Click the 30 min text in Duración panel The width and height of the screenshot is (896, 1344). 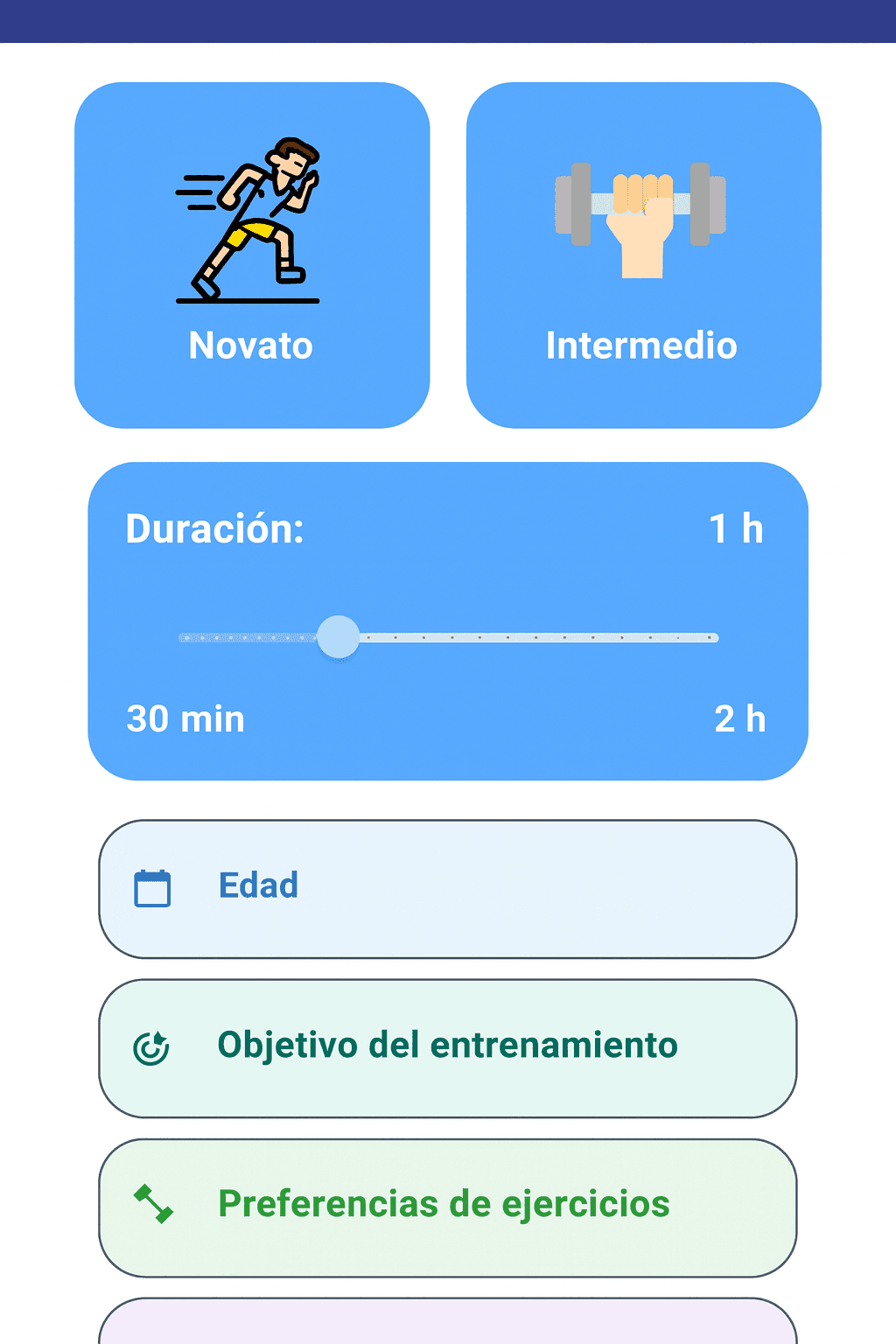(185, 718)
